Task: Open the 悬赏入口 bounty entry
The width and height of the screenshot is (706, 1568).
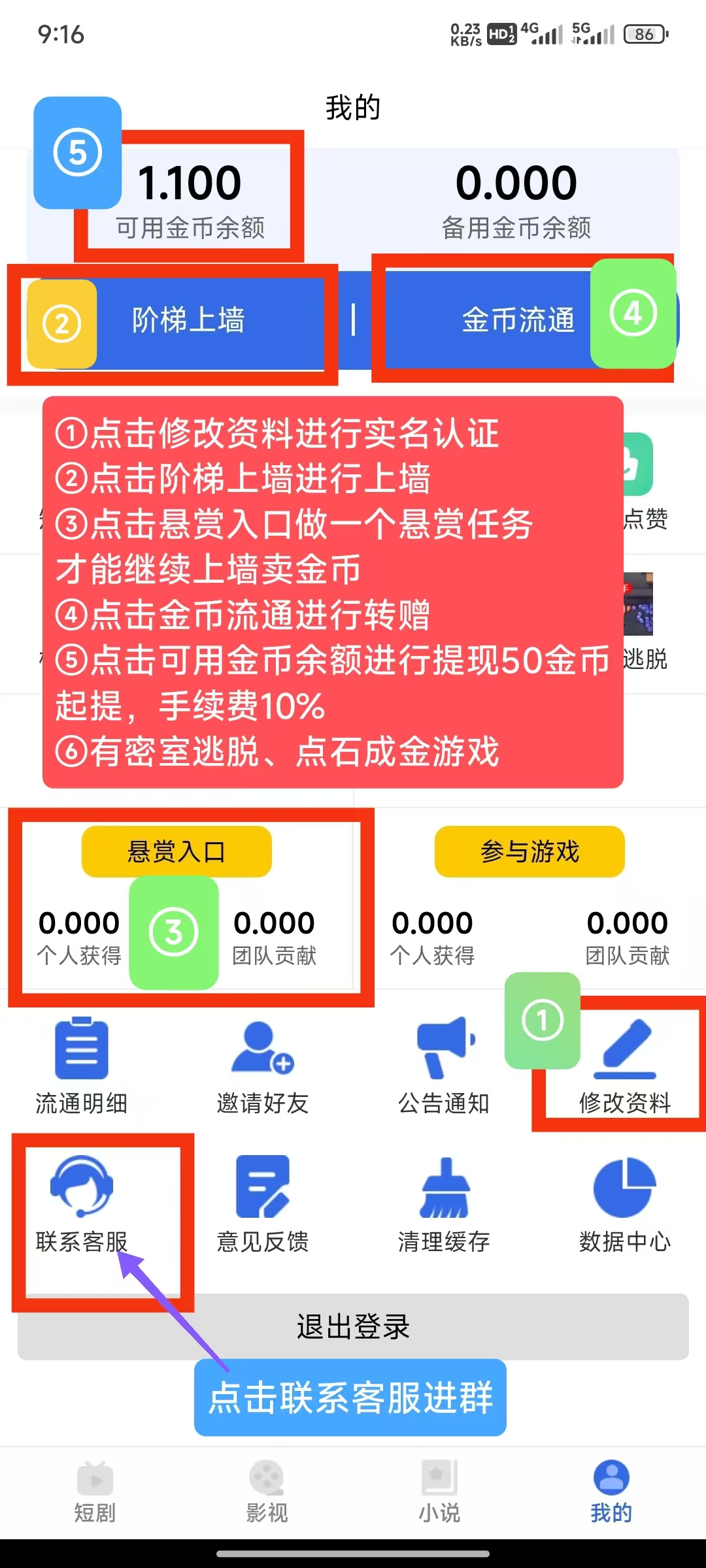Action: click(x=175, y=851)
